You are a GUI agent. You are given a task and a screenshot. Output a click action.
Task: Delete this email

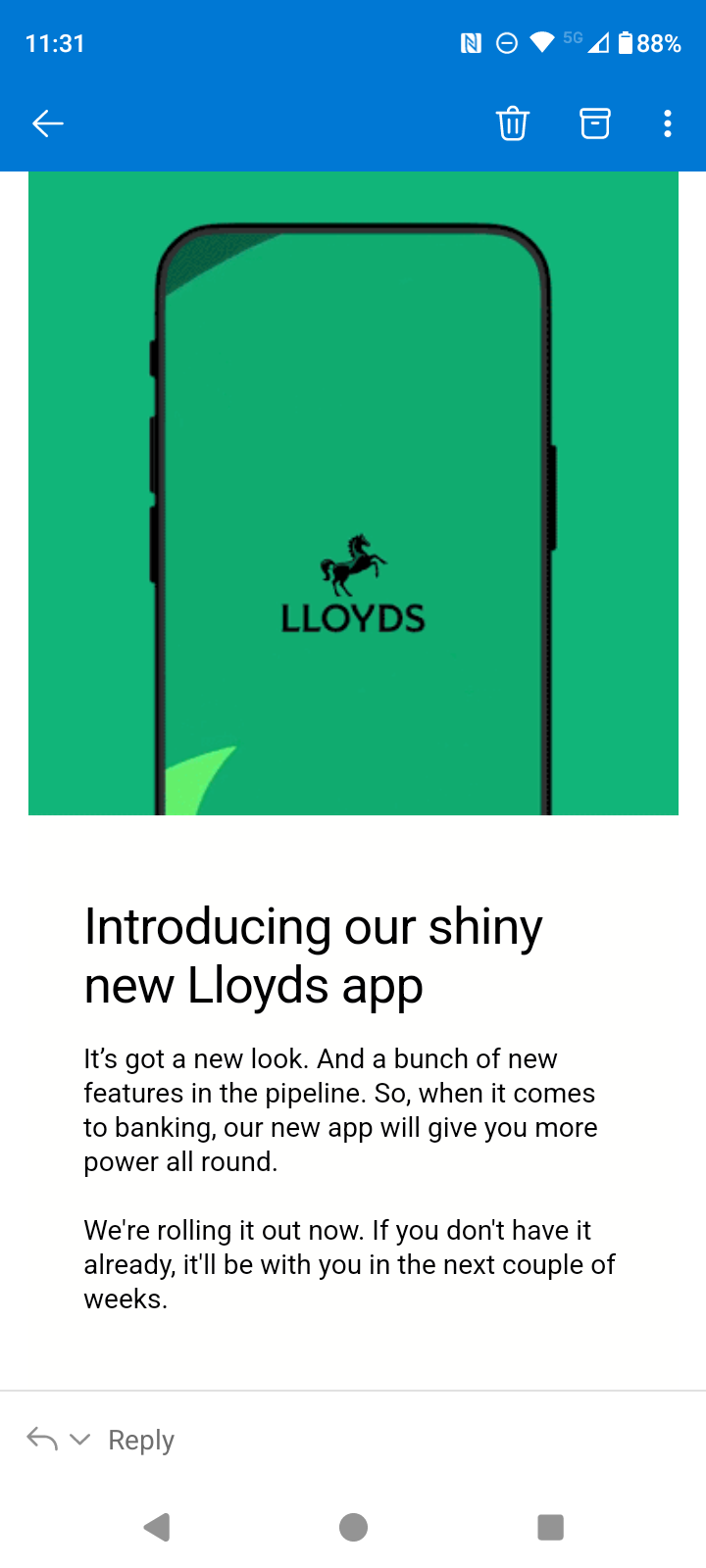point(512,123)
